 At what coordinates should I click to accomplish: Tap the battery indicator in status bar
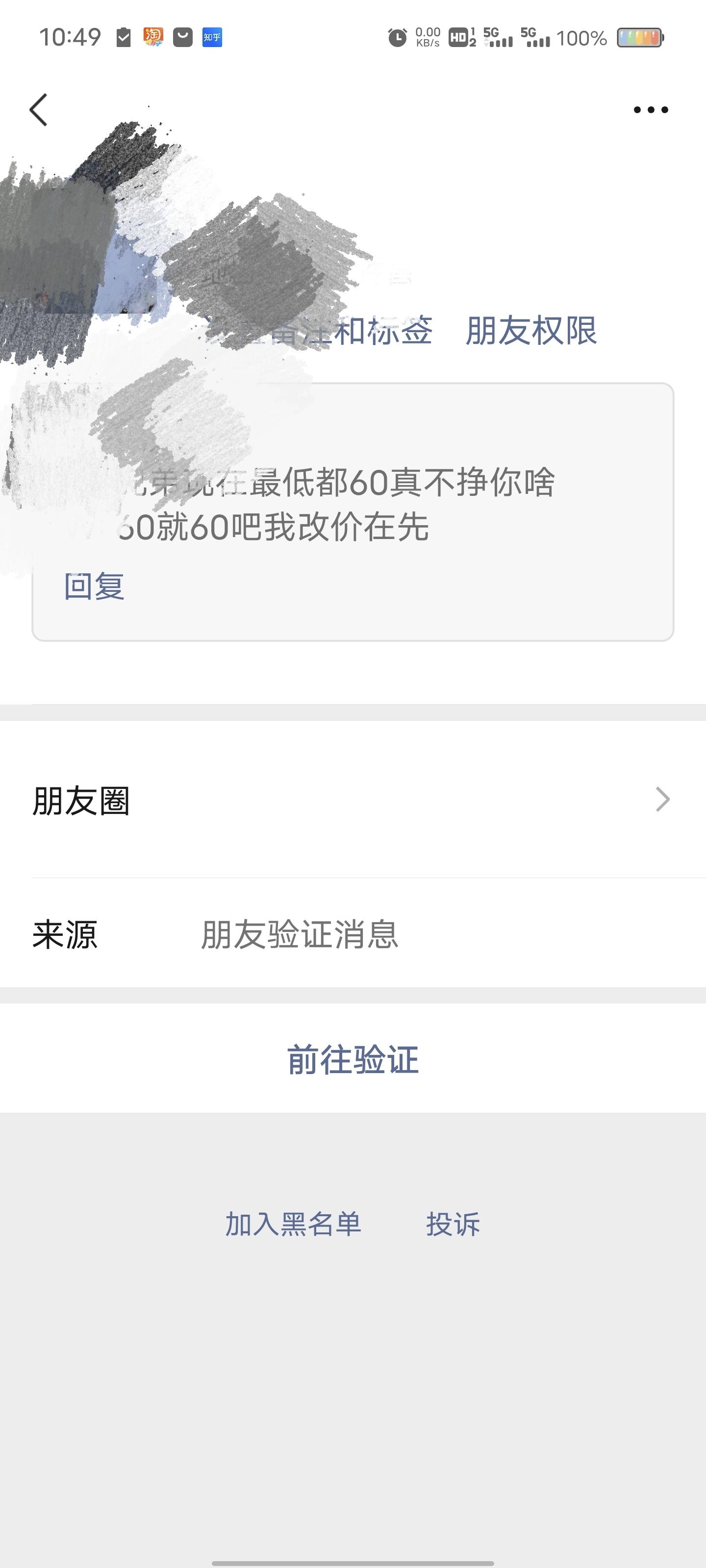pos(637,37)
